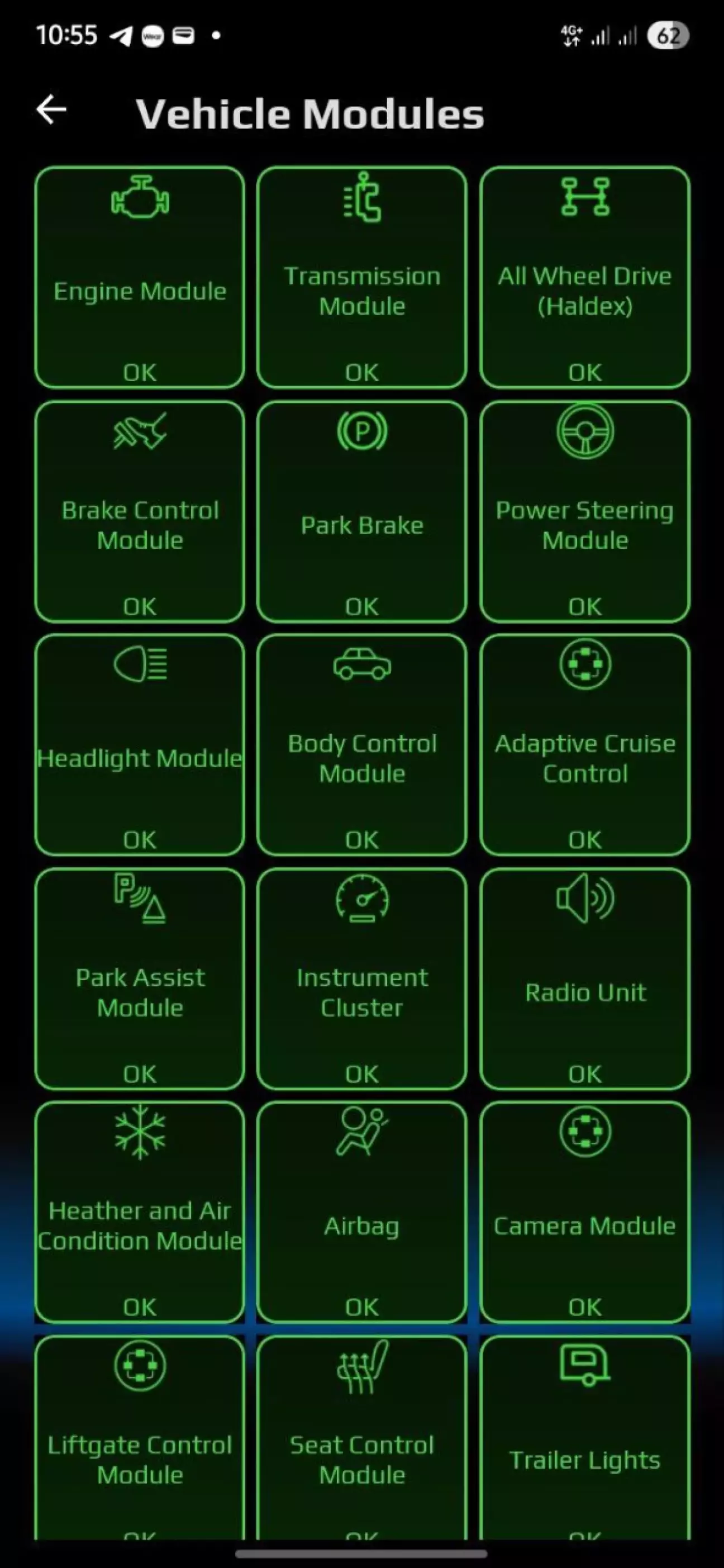Open All Wheel Drive (Haldex)

(x=585, y=278)
